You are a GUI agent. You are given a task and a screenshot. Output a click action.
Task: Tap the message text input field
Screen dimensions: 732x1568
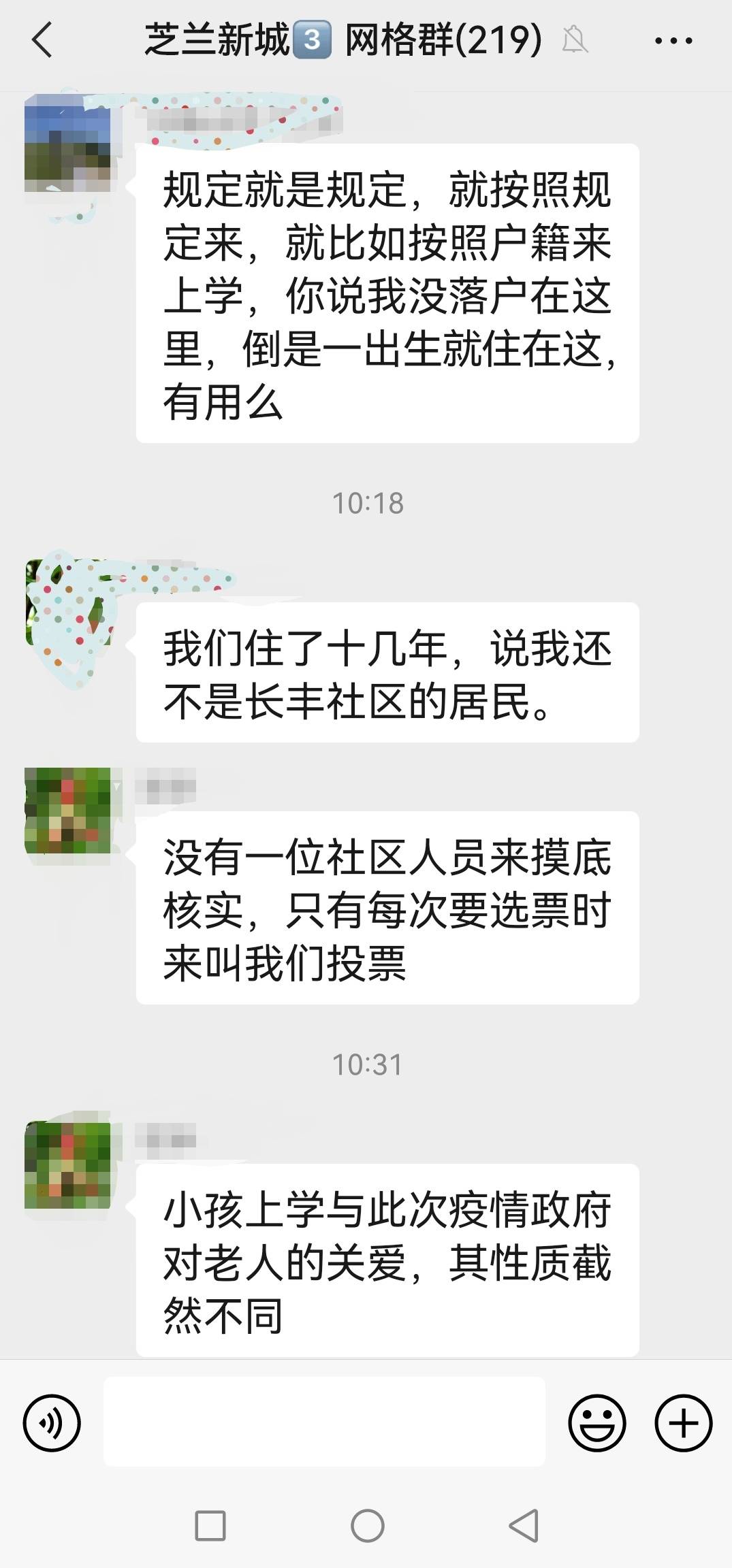click(x=324, y=1422)
